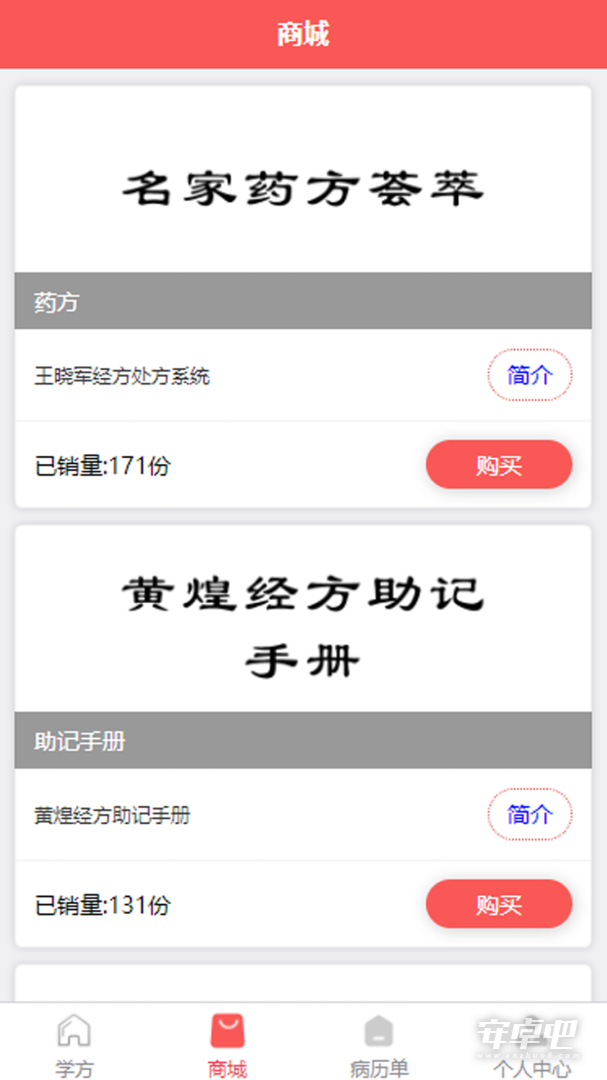Open the 名家药方荟萃 card
607x1080 pixels.
pyautogui.click(x=303, y=179)
